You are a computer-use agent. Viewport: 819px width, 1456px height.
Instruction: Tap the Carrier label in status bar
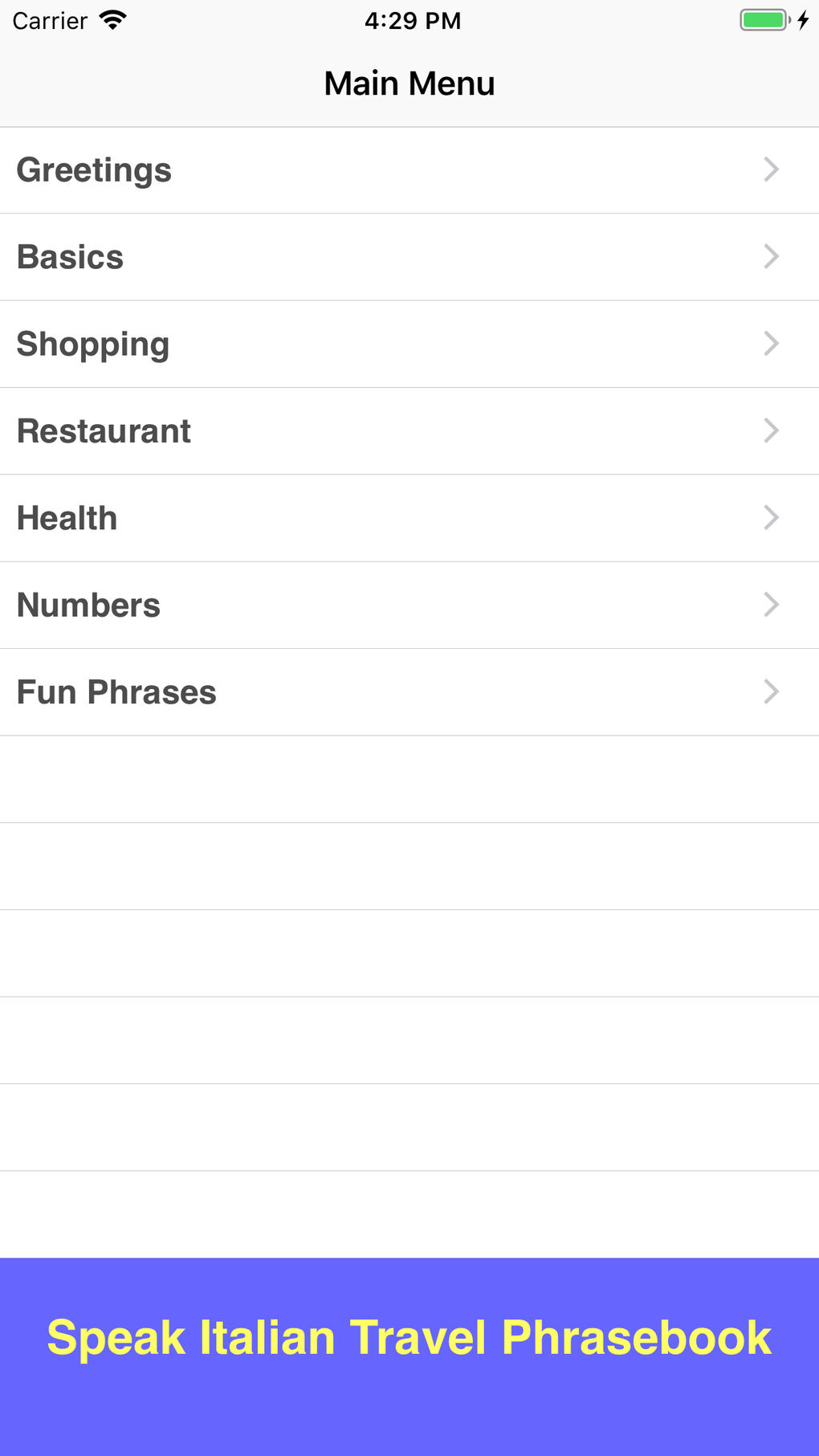[50, 20]
